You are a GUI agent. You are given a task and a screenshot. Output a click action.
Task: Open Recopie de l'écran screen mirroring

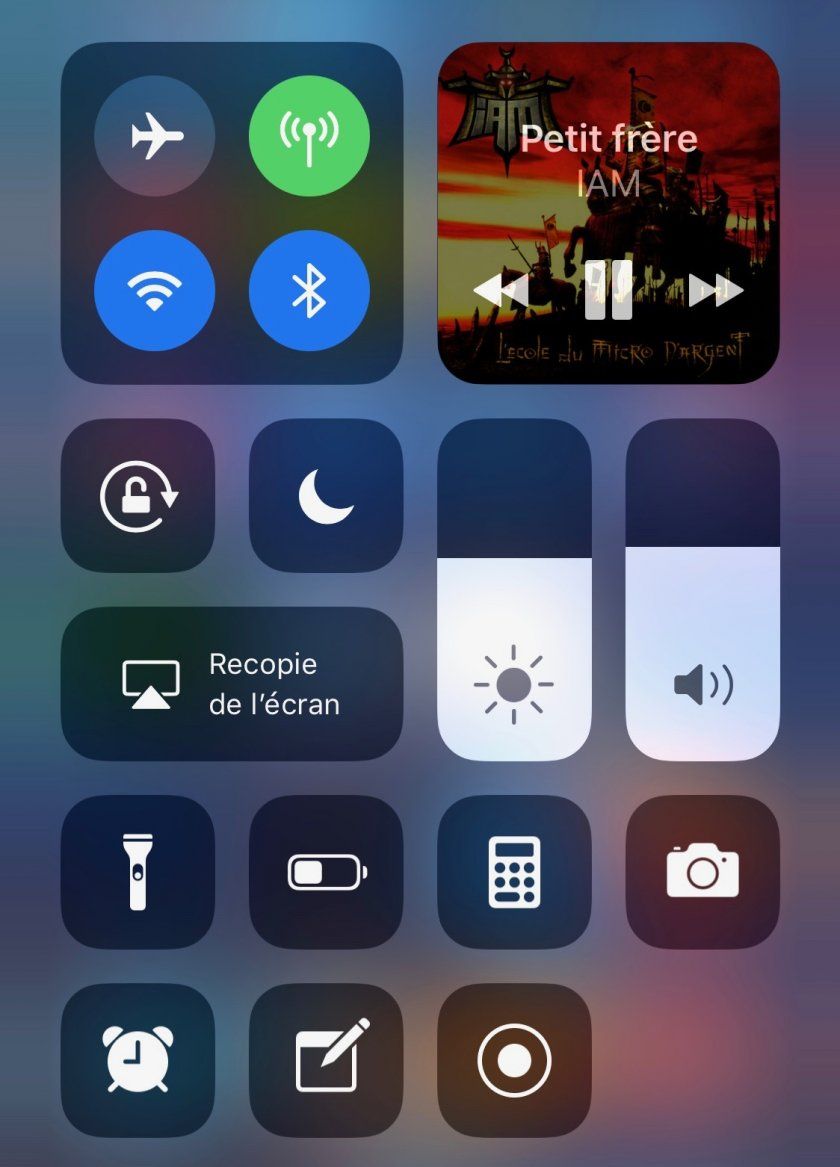tap(232, 684)
